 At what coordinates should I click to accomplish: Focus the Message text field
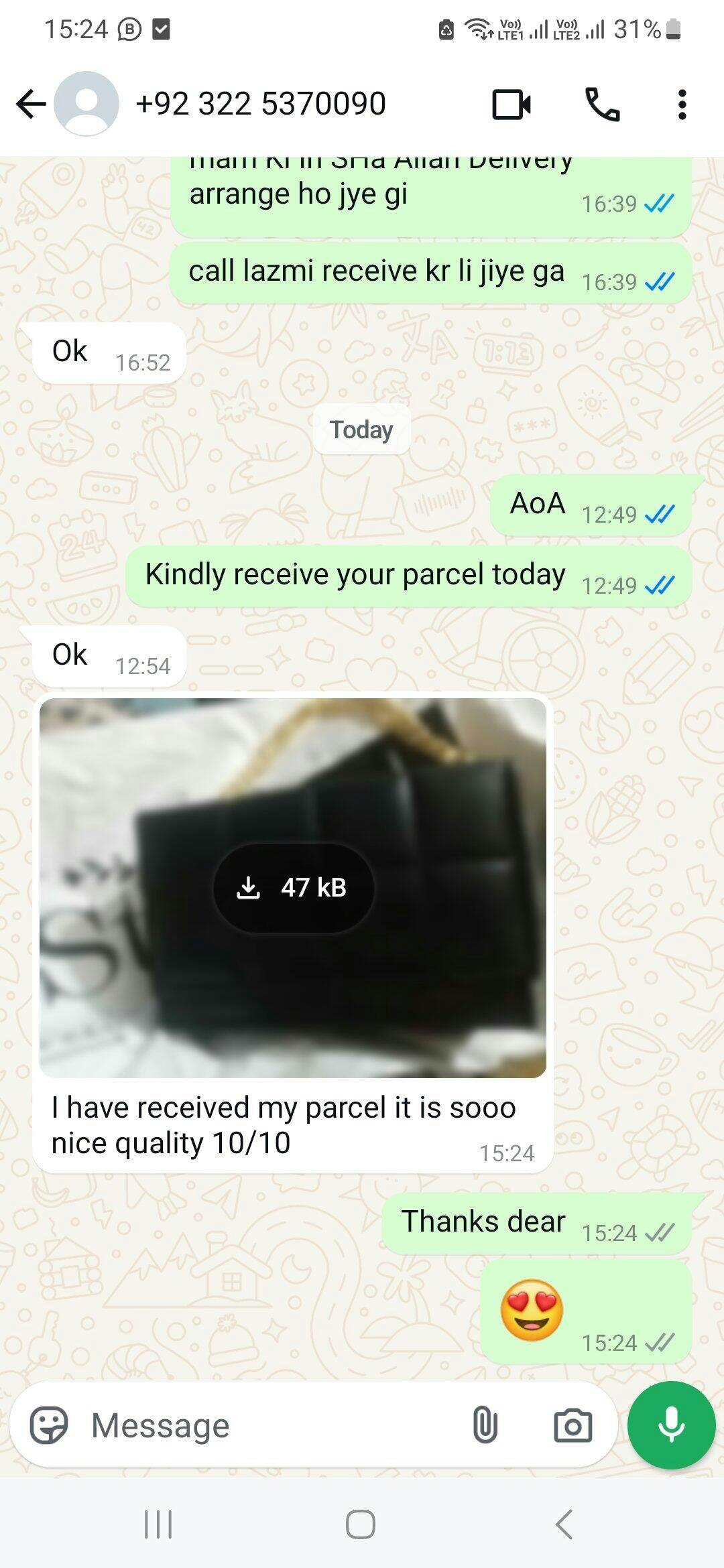[x=268, y=1425]
